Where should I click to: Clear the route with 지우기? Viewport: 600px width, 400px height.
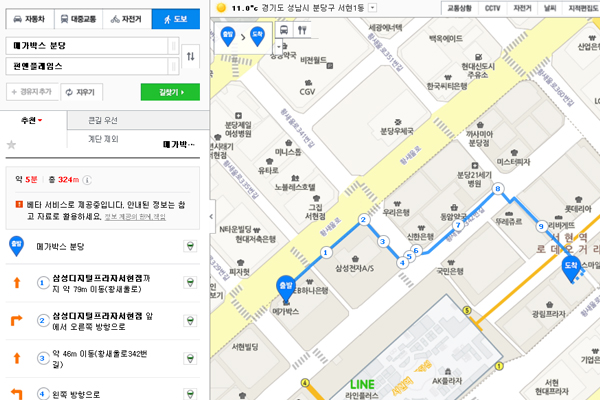coord(81,92)
